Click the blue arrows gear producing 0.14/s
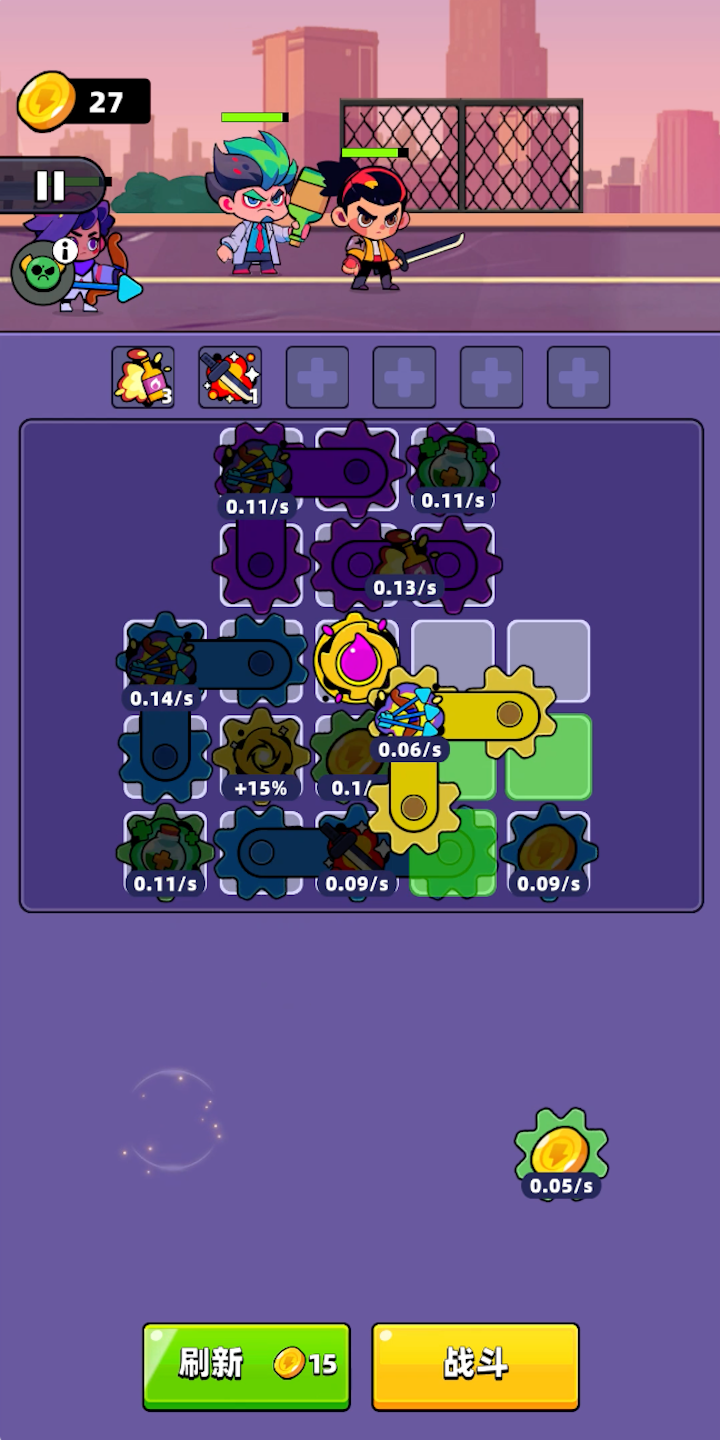 coord(163,655)
